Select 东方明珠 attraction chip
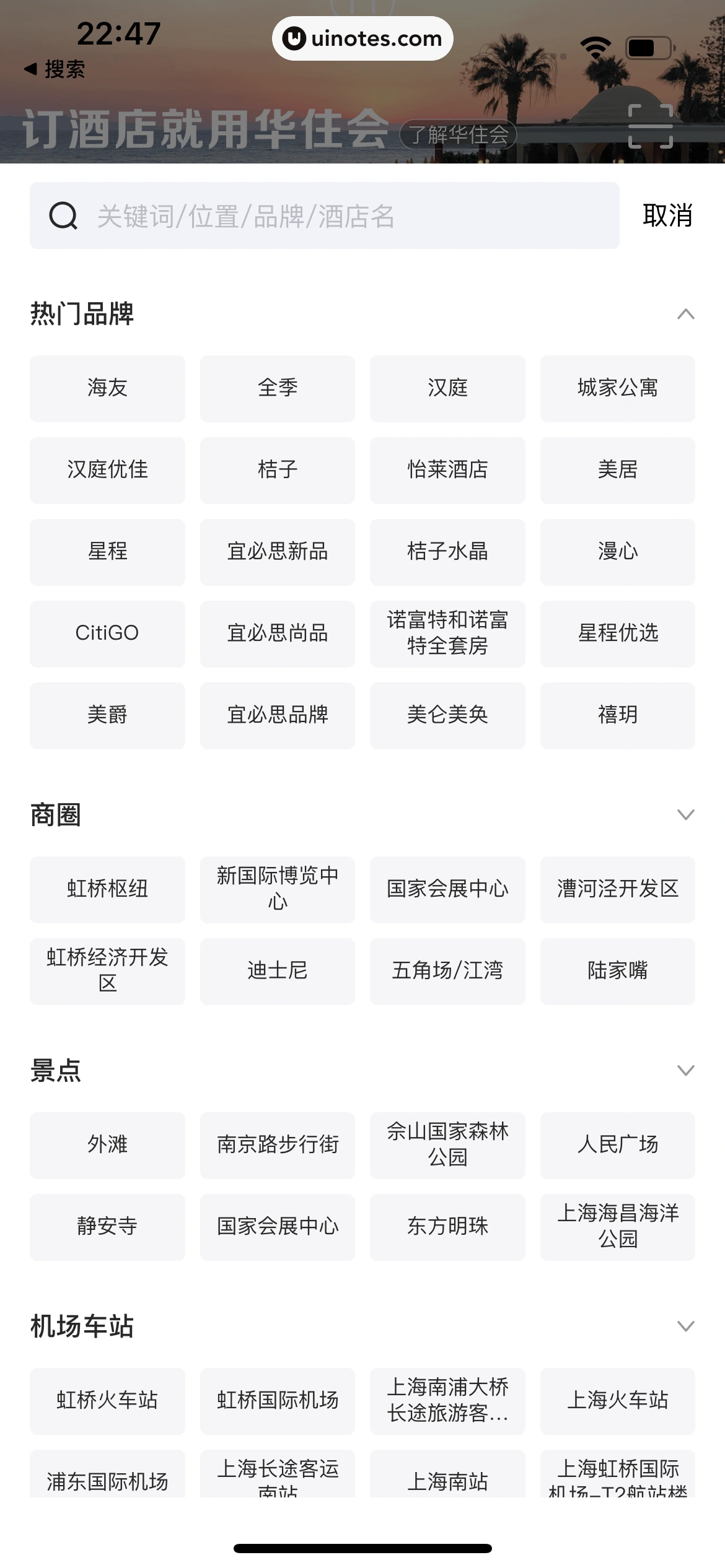The image size is (725, 1568). click(447, 1227)
